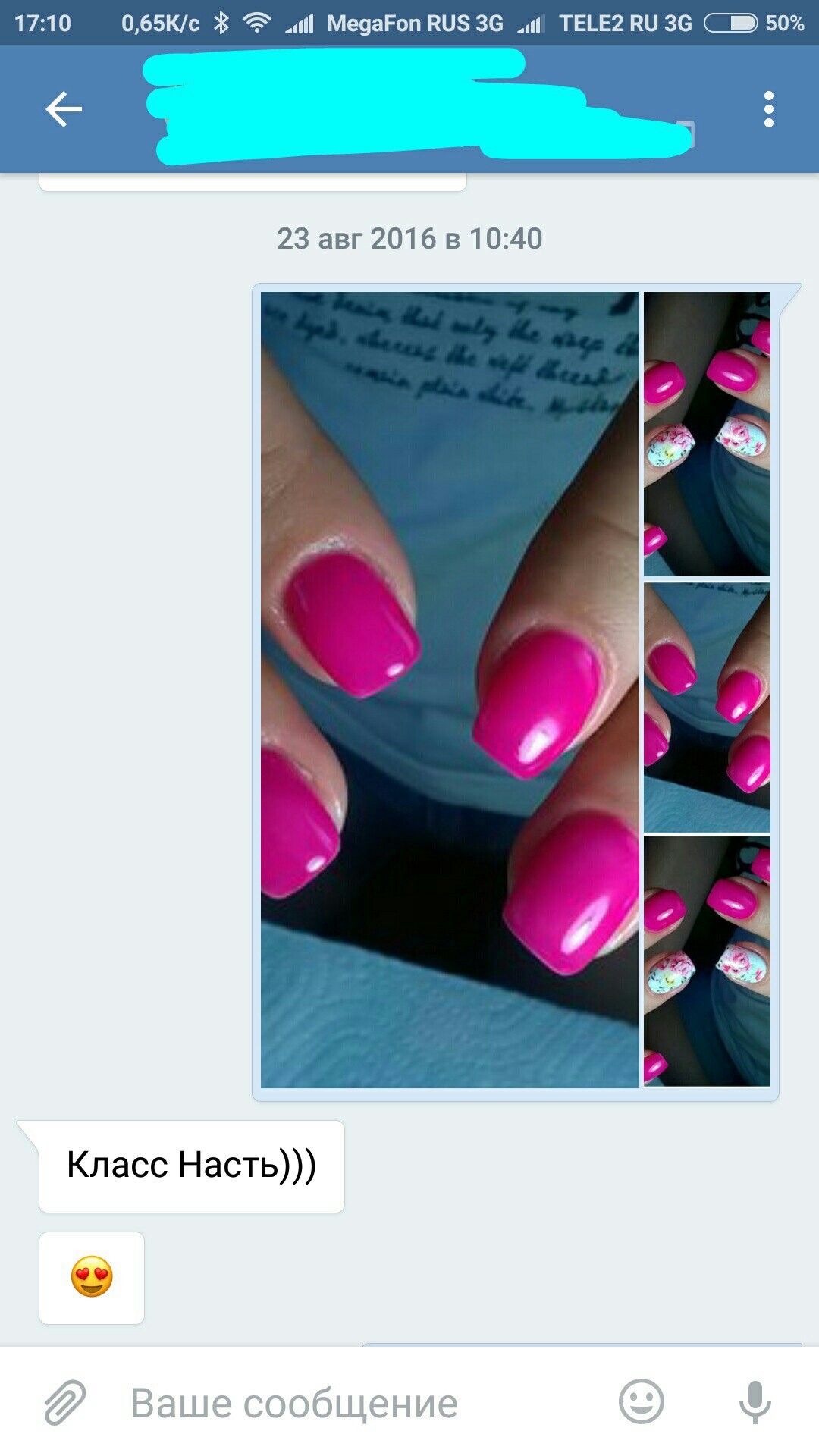Open the three-dot overflow menu
The height and width of the screenshot is (1456, 819).
(x=768, y=109)
